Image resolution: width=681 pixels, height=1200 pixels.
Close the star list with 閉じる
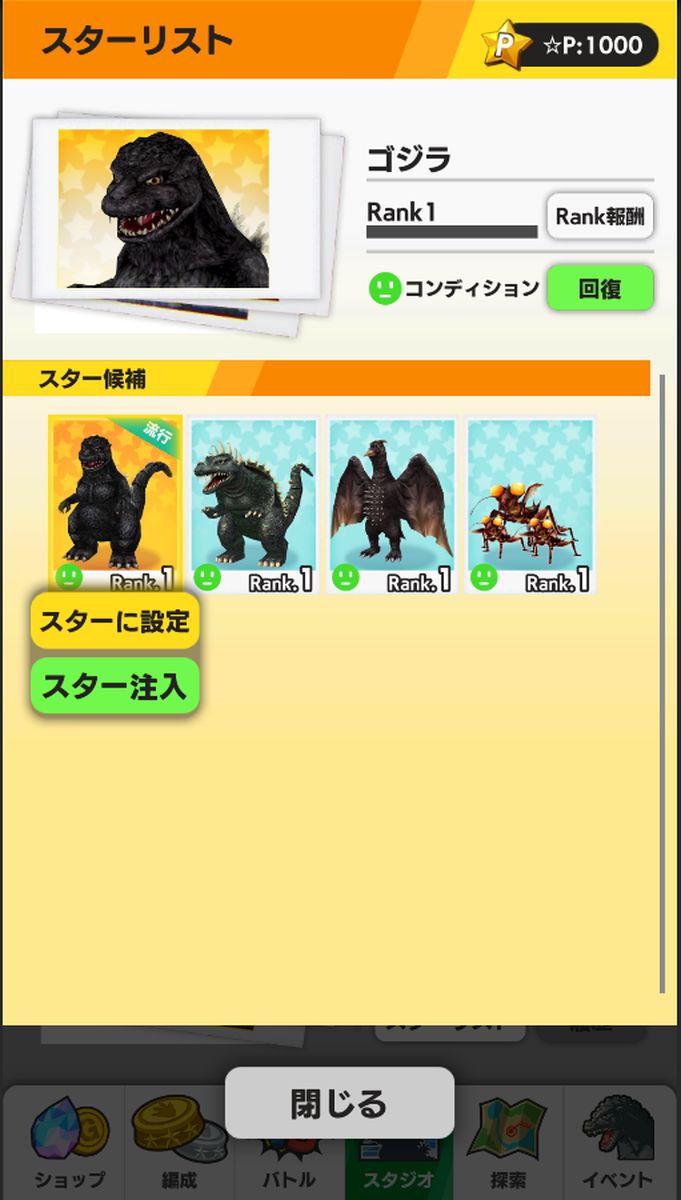point(339,1103)
